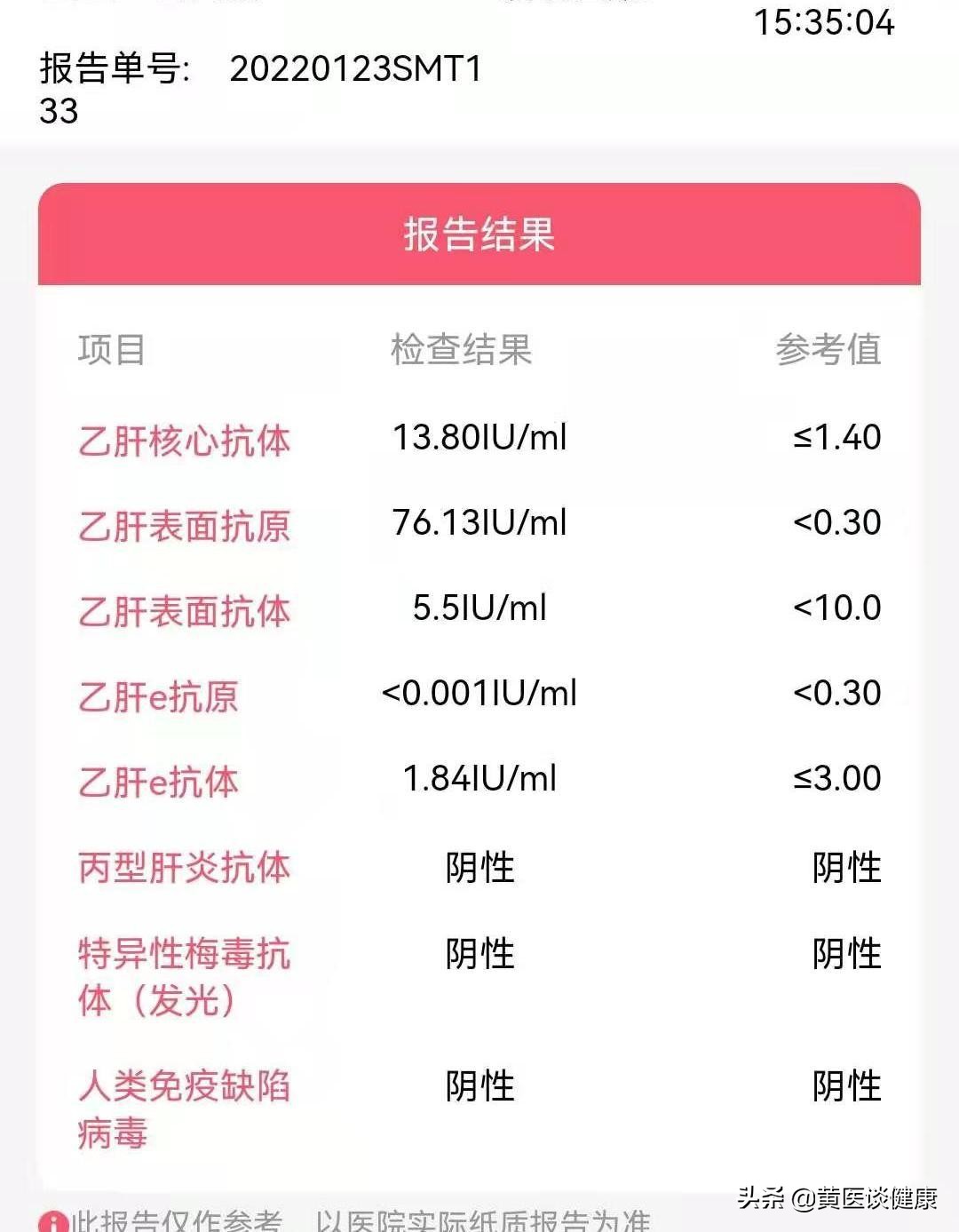This screenshot has width=959, height=1232.
Task: Tap the red 报告结果 header banner
Action: 479,235
